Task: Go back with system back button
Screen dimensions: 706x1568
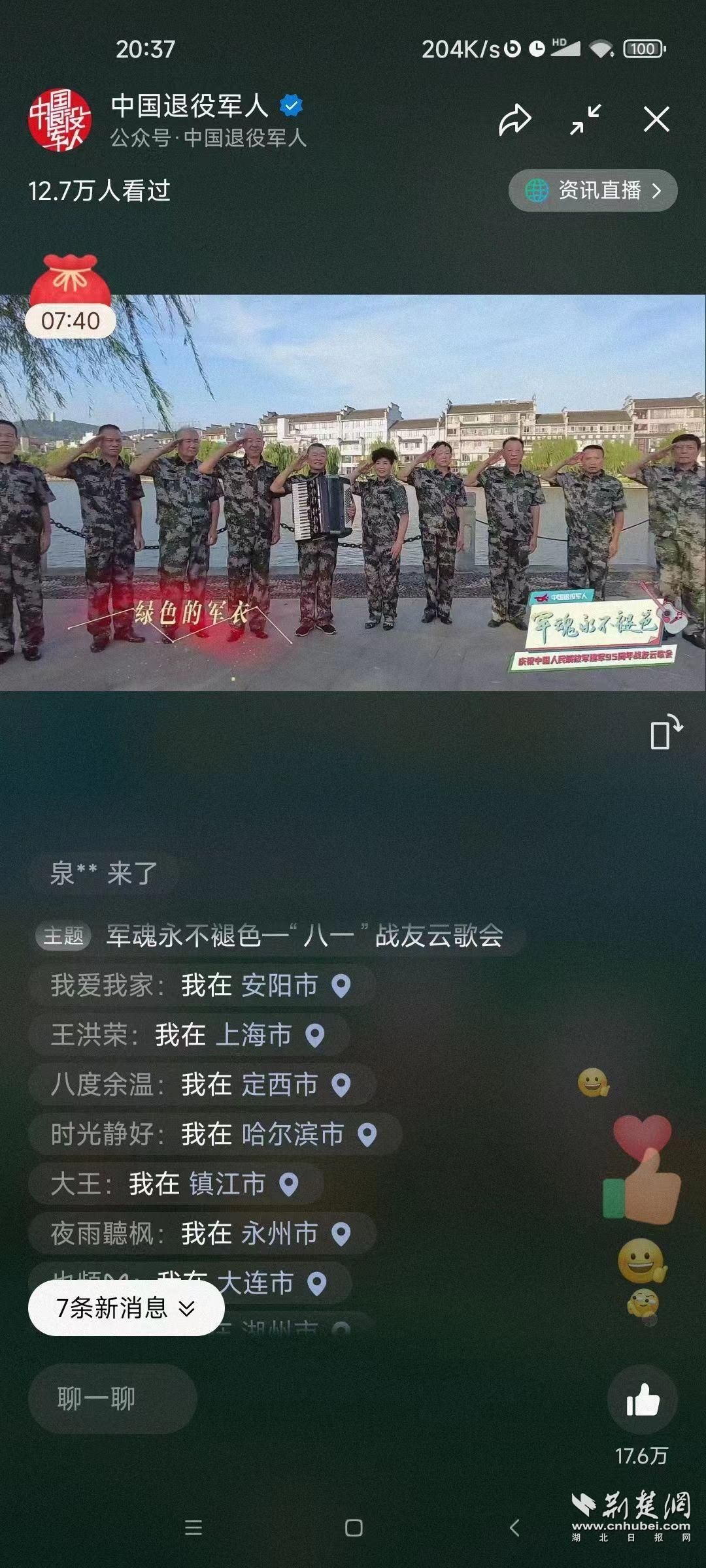Action: coord(514,1527)
